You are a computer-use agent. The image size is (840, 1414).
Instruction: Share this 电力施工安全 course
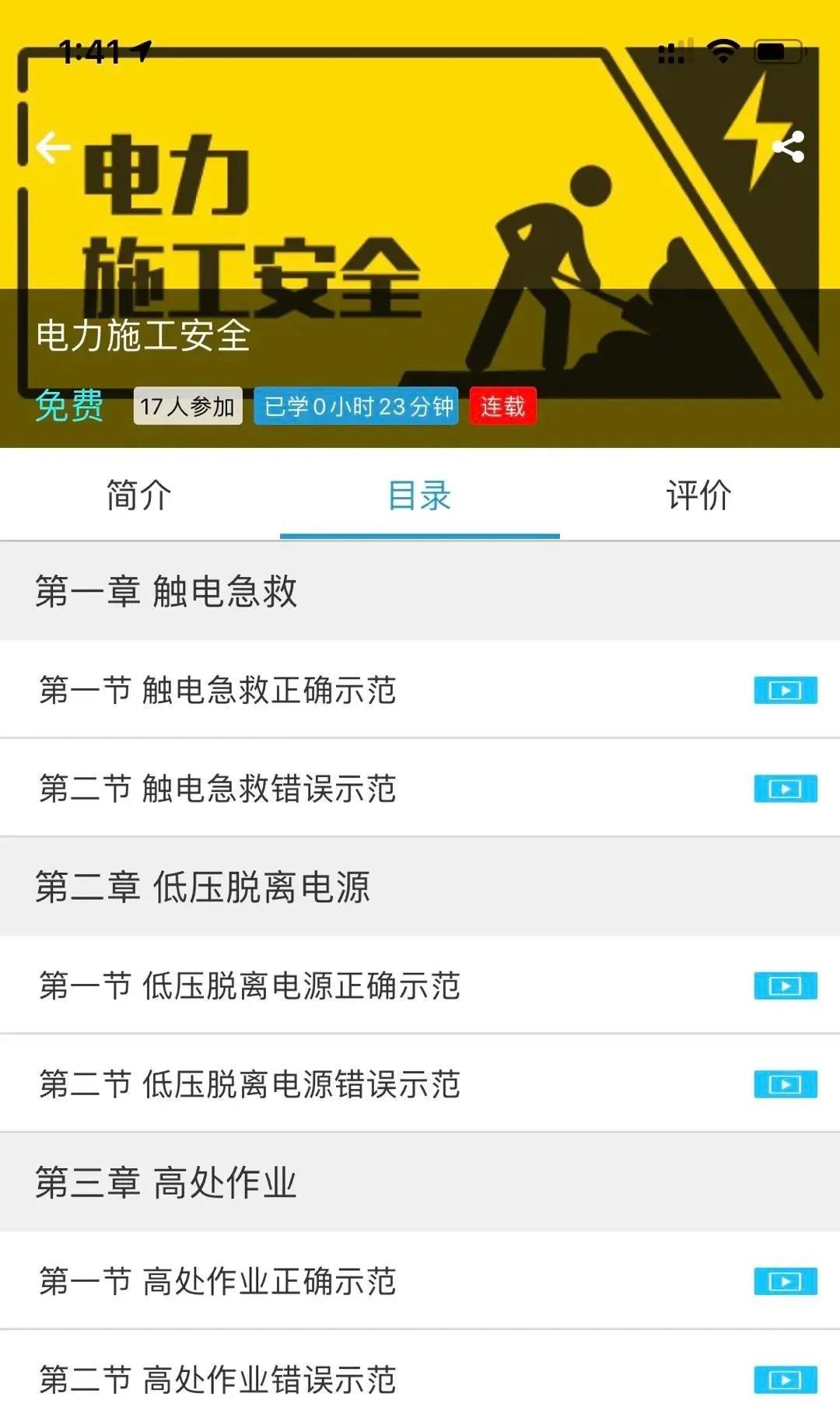[x=788, y=147]
